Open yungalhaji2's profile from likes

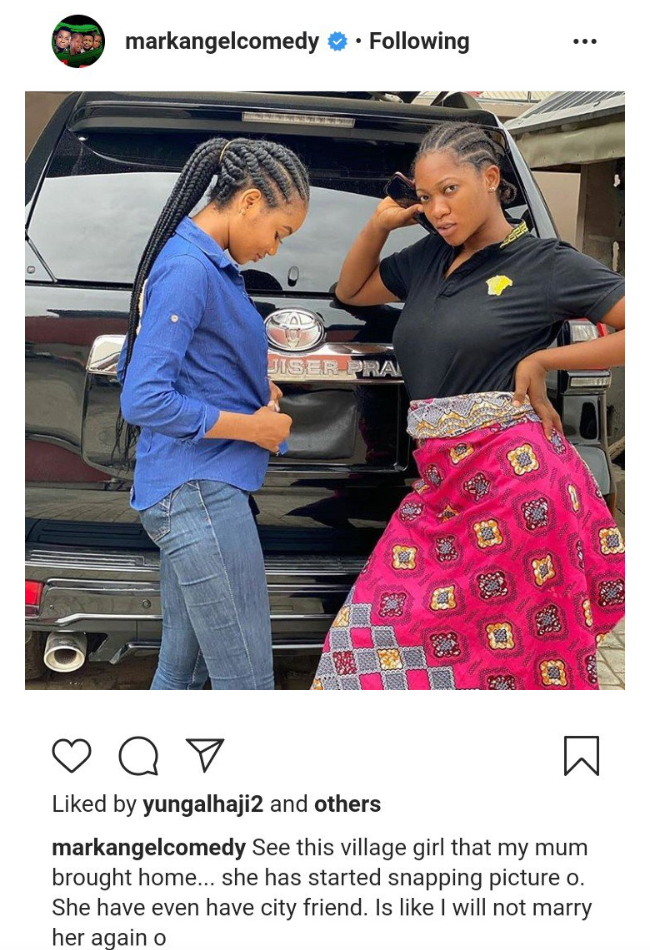pyautogui.click(x=203, y=804)
